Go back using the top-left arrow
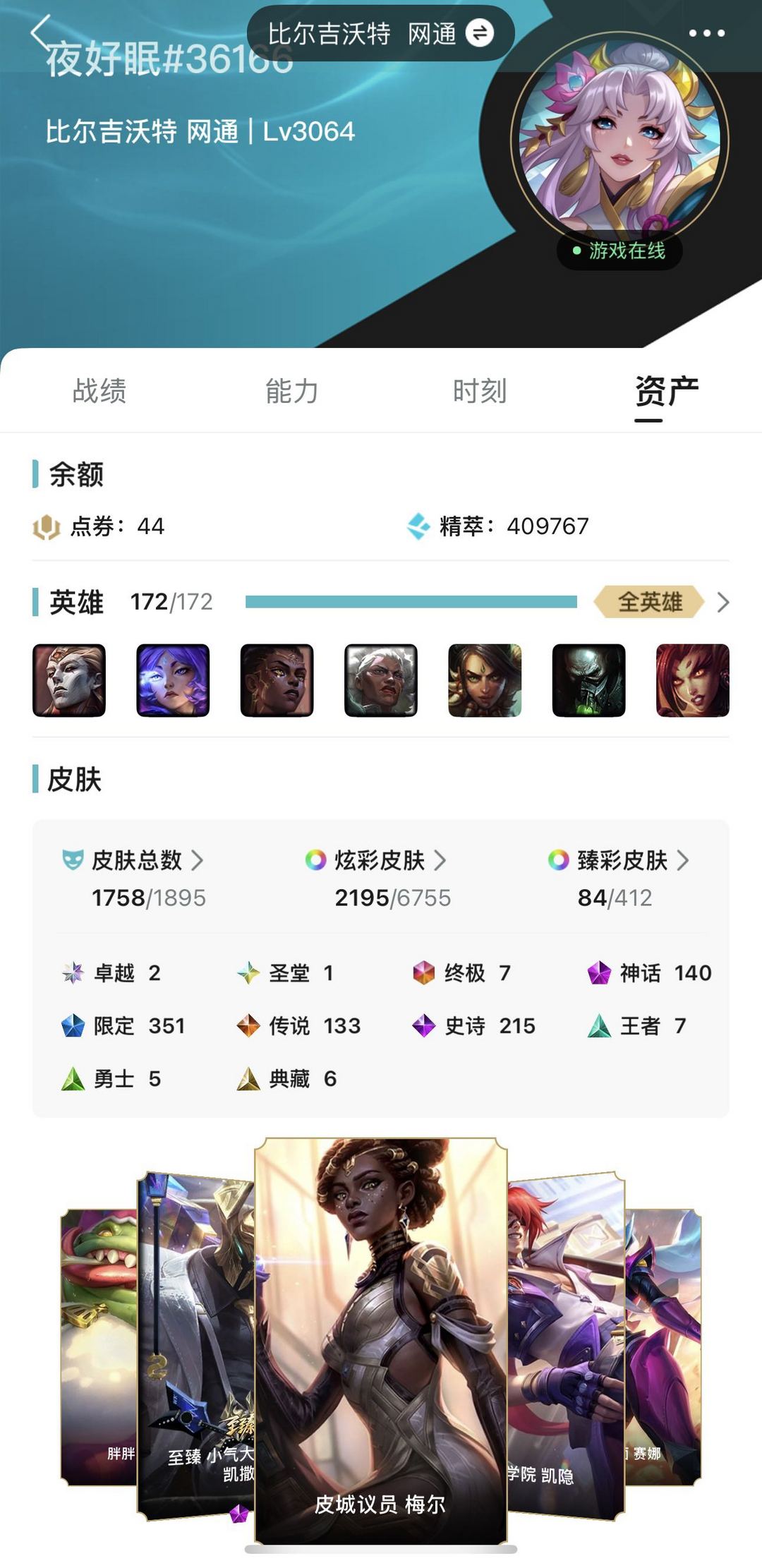762x1568 pixels. (x=41, y=32)
